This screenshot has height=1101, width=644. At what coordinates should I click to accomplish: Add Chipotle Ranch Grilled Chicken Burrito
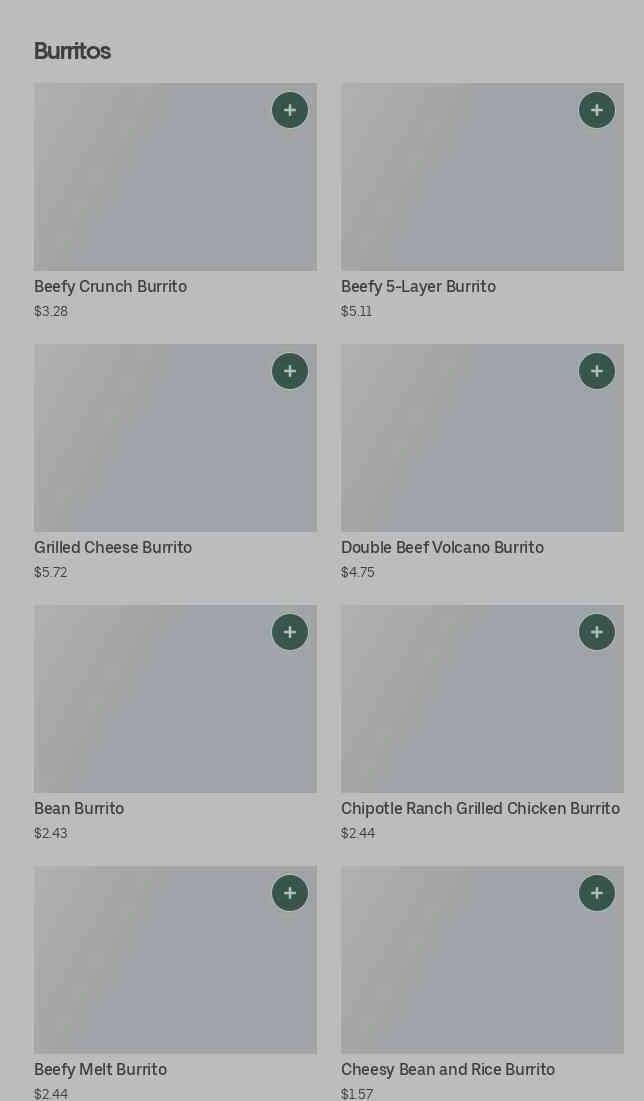(597, 632)
